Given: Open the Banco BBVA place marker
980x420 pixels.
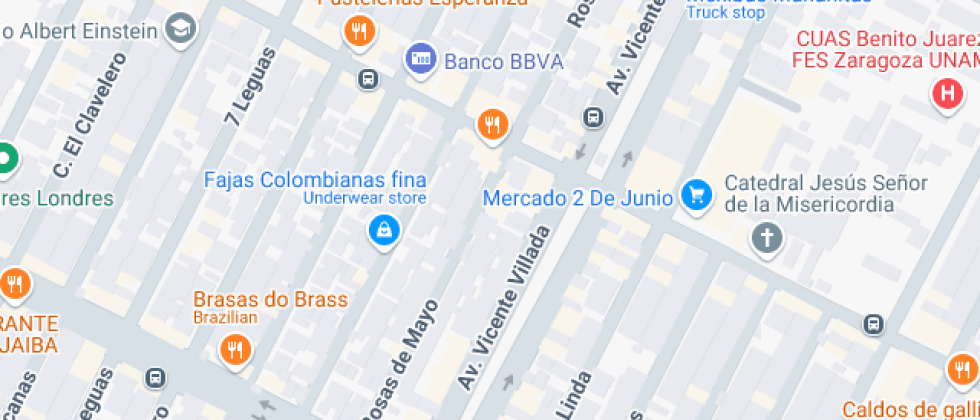Looking at the screenshot, I should pos(421,60).
